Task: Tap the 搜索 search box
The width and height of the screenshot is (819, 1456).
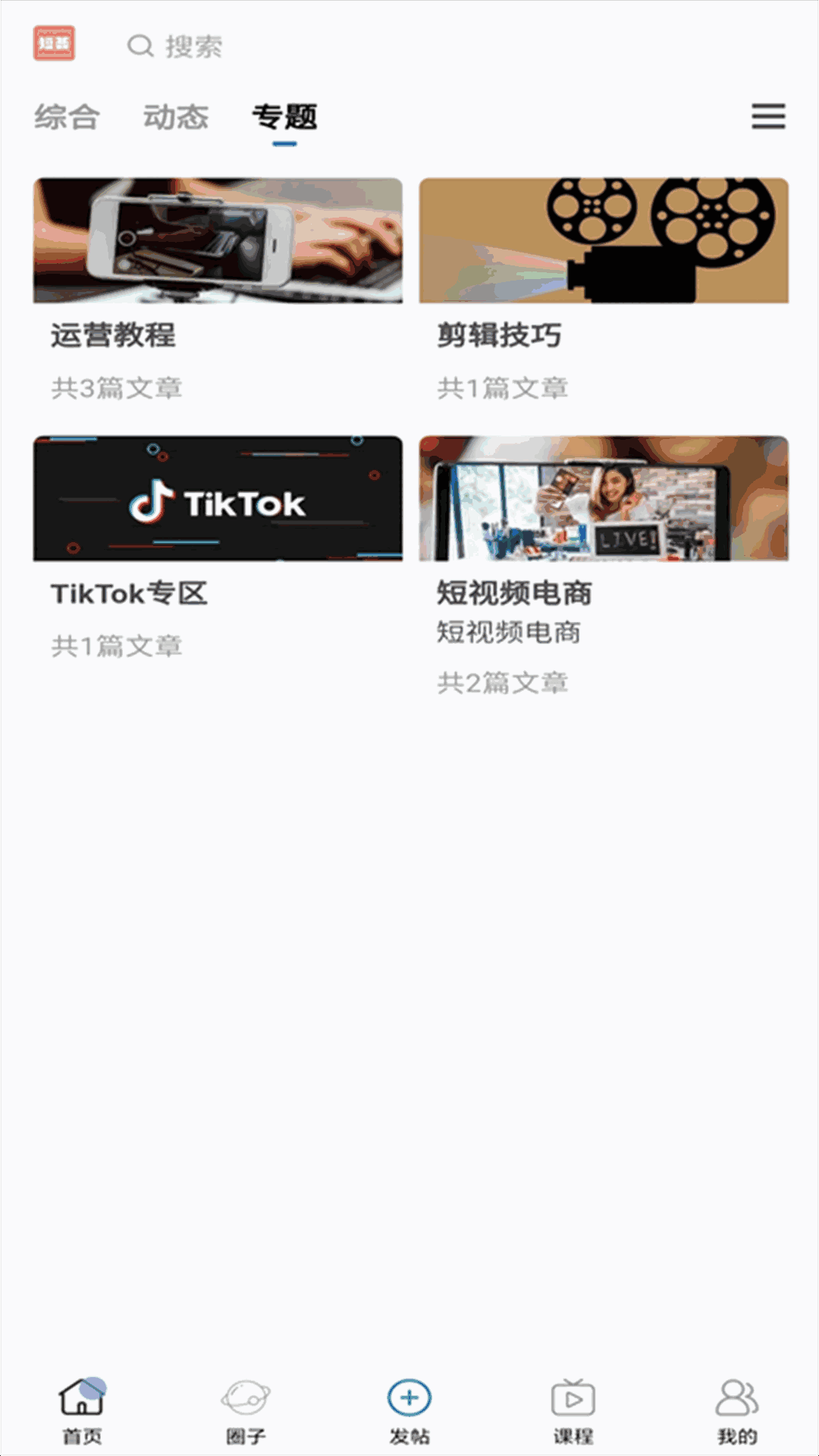Action: (175, 46)
